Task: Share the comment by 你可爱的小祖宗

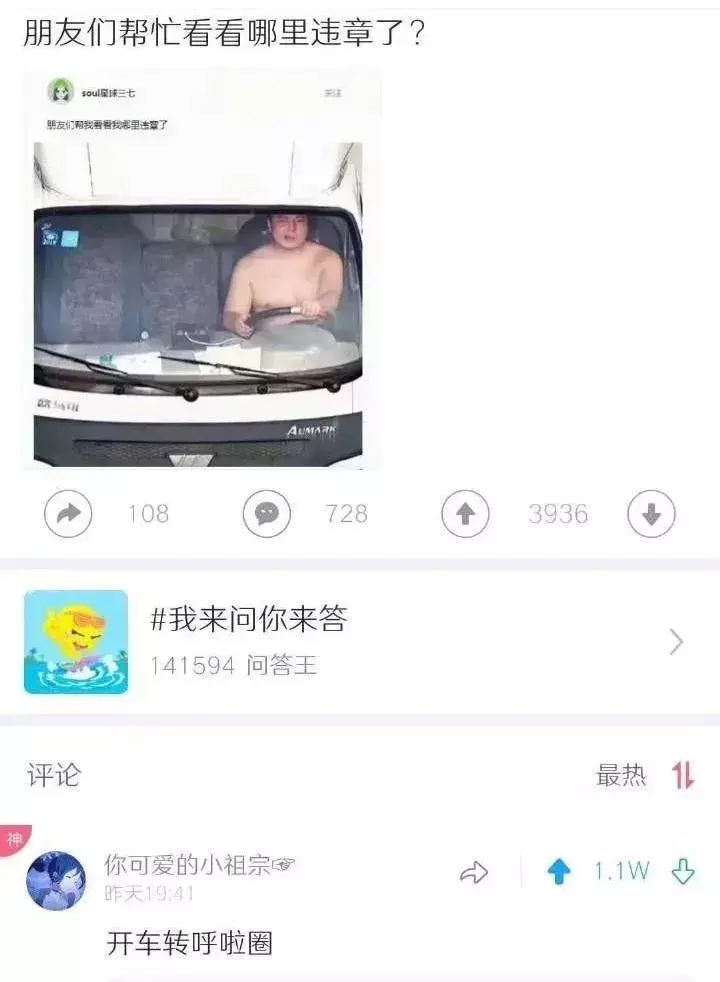Action: coord(474,872)
